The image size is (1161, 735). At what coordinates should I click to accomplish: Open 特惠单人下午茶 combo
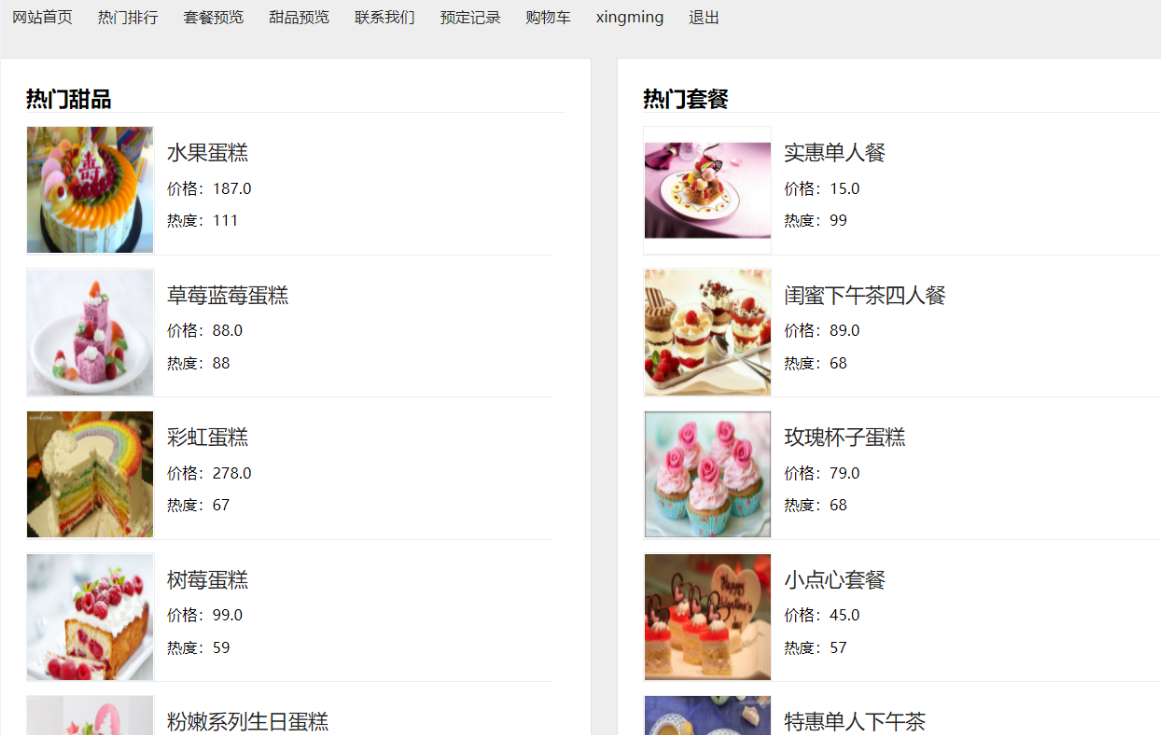(854, 721)
